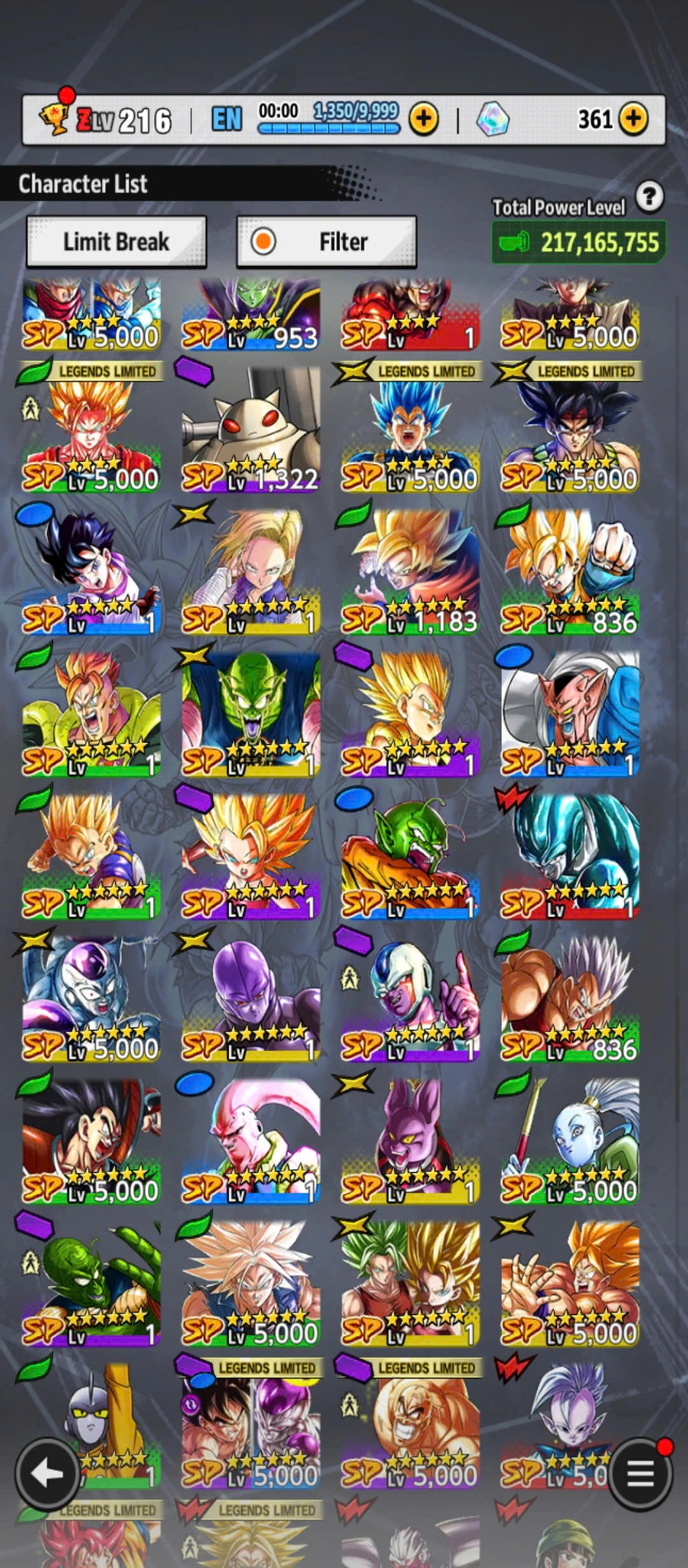Screen dimensions: 688x1568
Task: Open the pink Majin character card
Action: (251, 1141)
